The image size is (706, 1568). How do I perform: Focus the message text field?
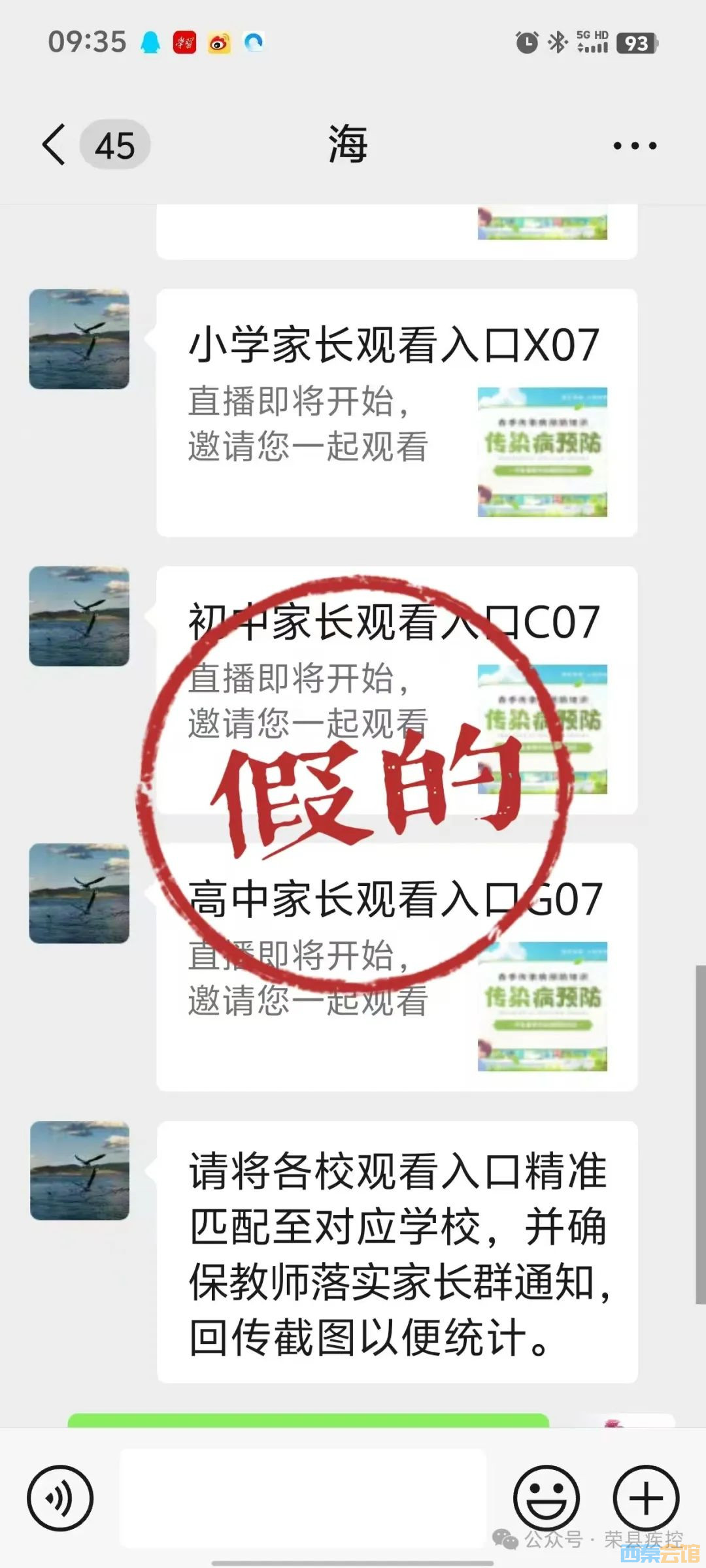tap(303, 1497)
